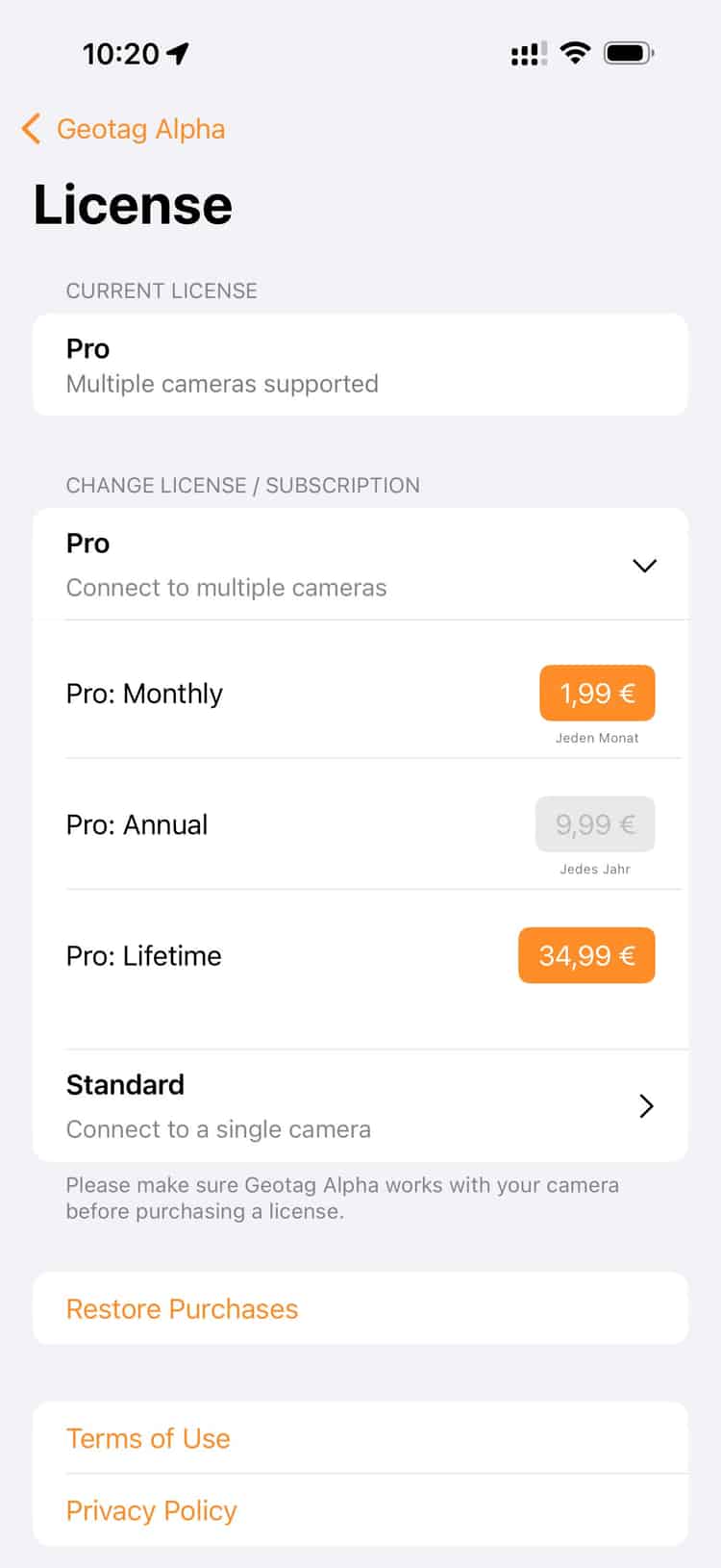Collapse the Pro subscription section
Screen dimensions: 721x1568
tap(644, 566)
